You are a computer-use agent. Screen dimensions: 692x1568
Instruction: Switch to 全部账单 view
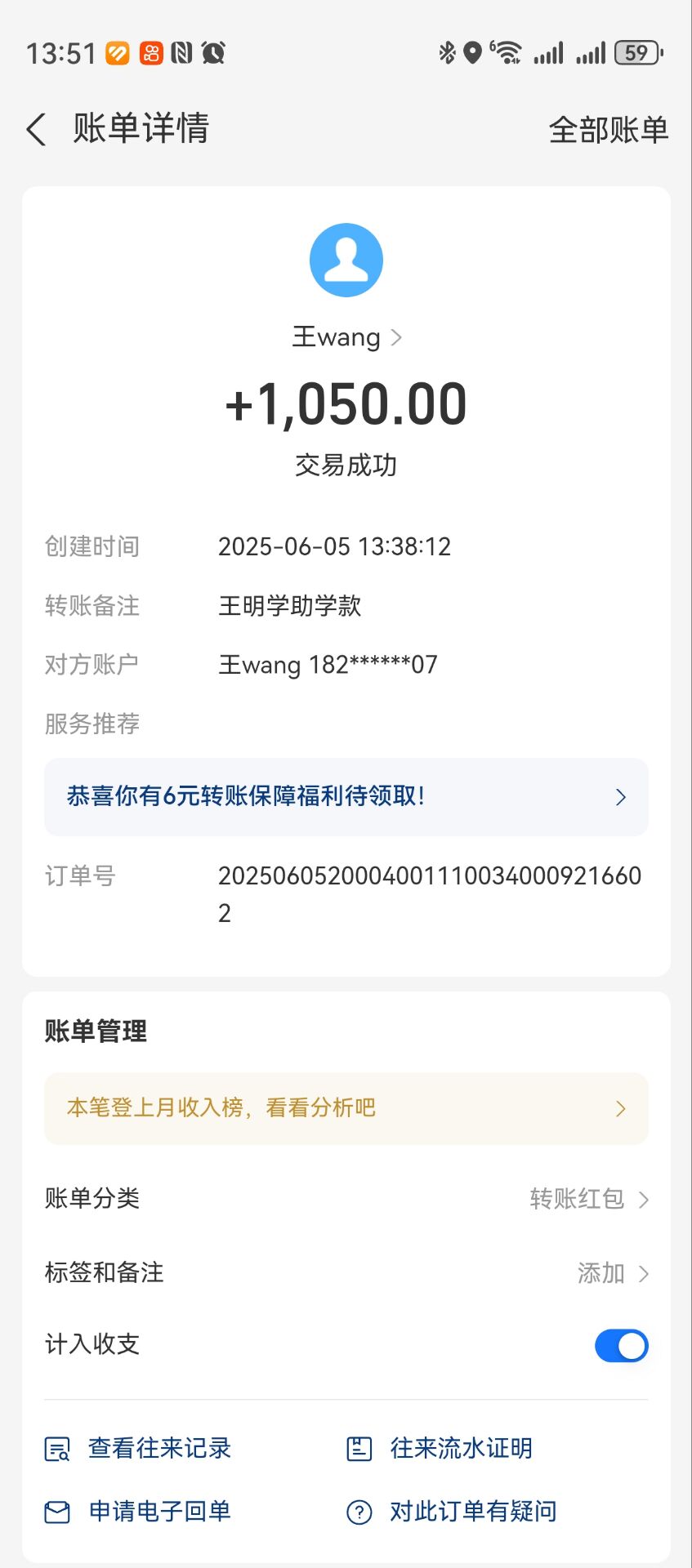point(609,129)
